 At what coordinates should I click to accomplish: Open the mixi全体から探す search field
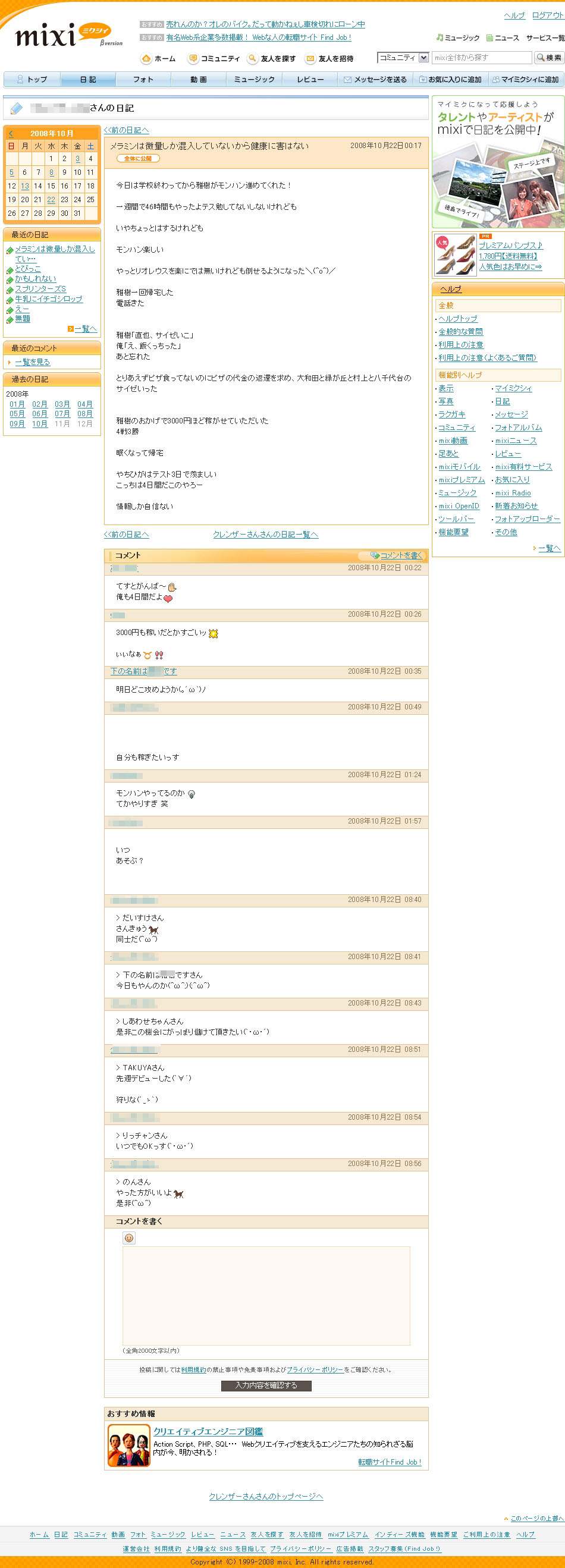pos(481,58)
